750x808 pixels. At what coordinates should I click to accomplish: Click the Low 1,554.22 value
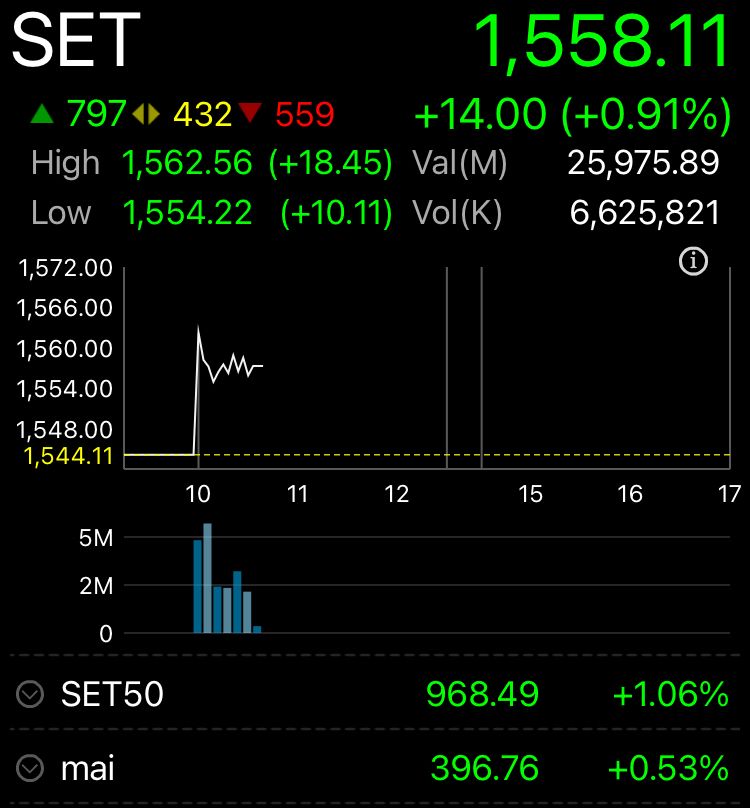[186, 212]
